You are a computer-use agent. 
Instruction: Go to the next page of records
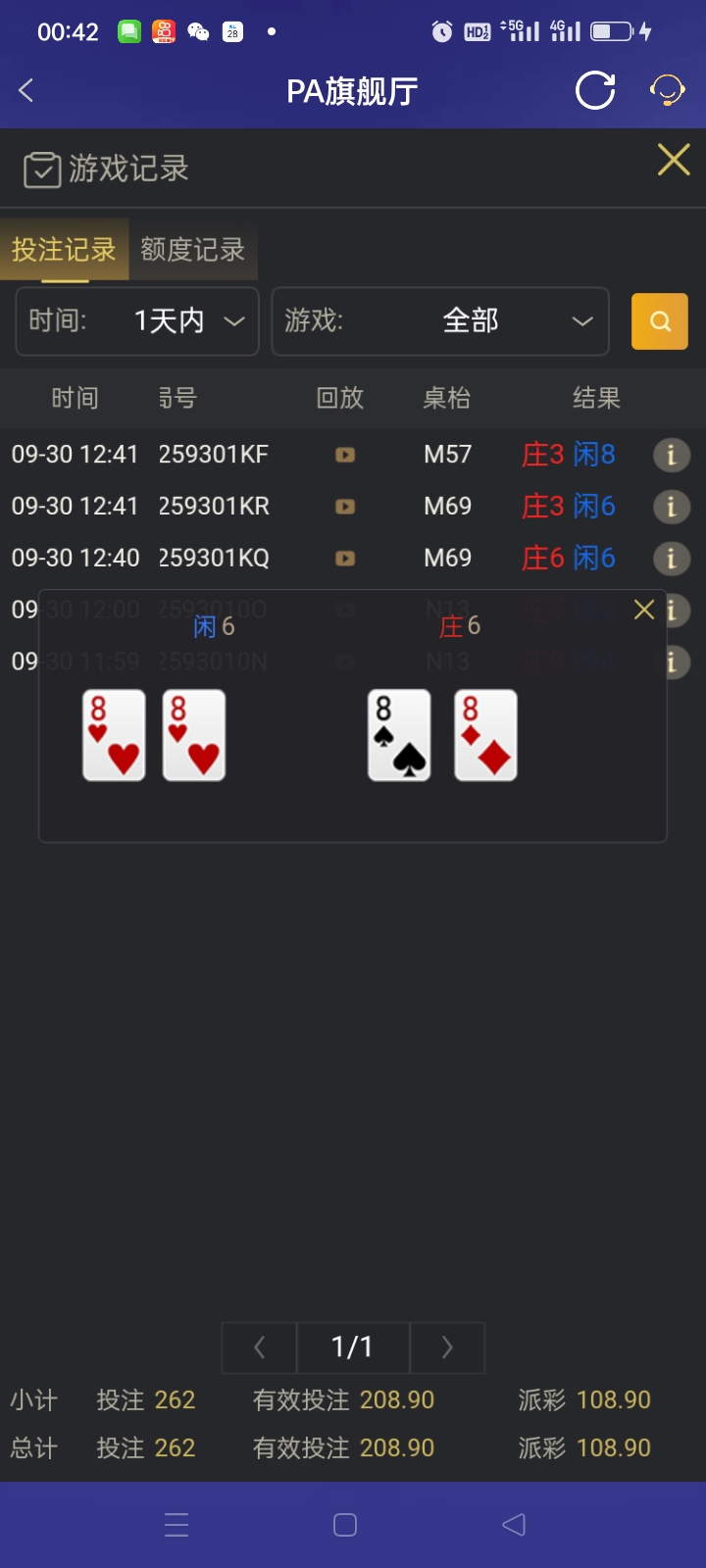point(447,1347)
